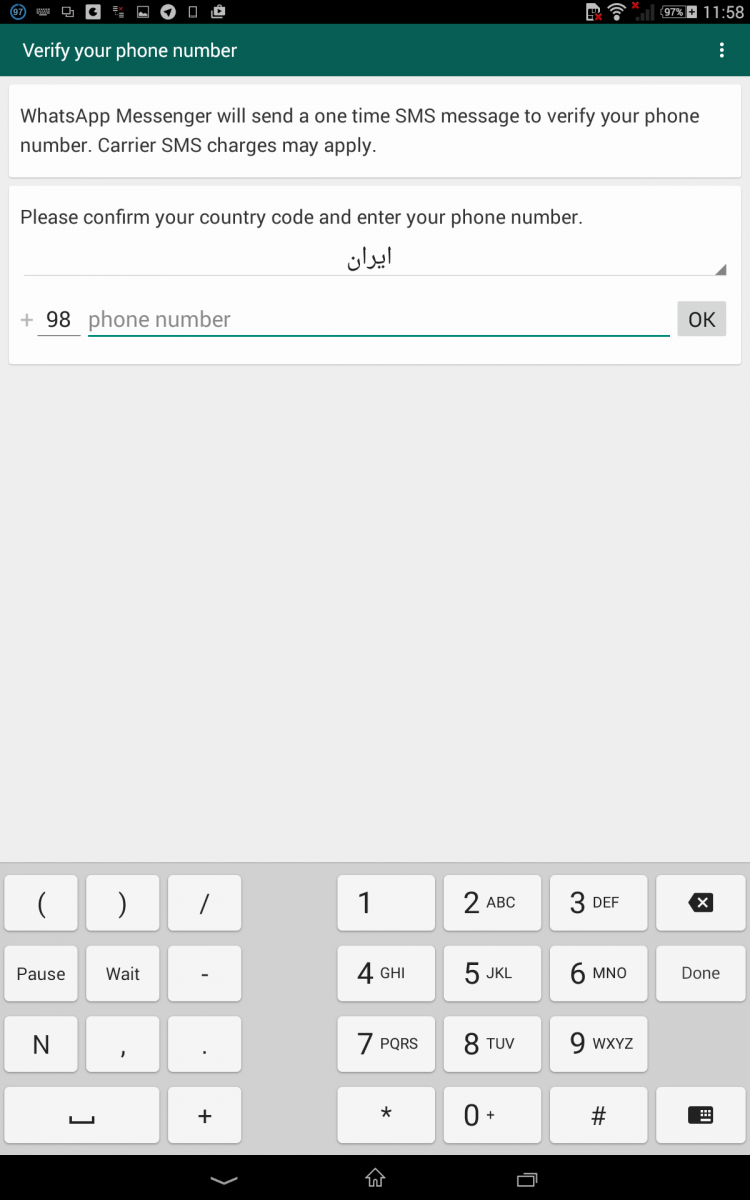This screenshot has height=1200, width=750.
Task: Open the recent apps view
Action: coord(527,1178)
